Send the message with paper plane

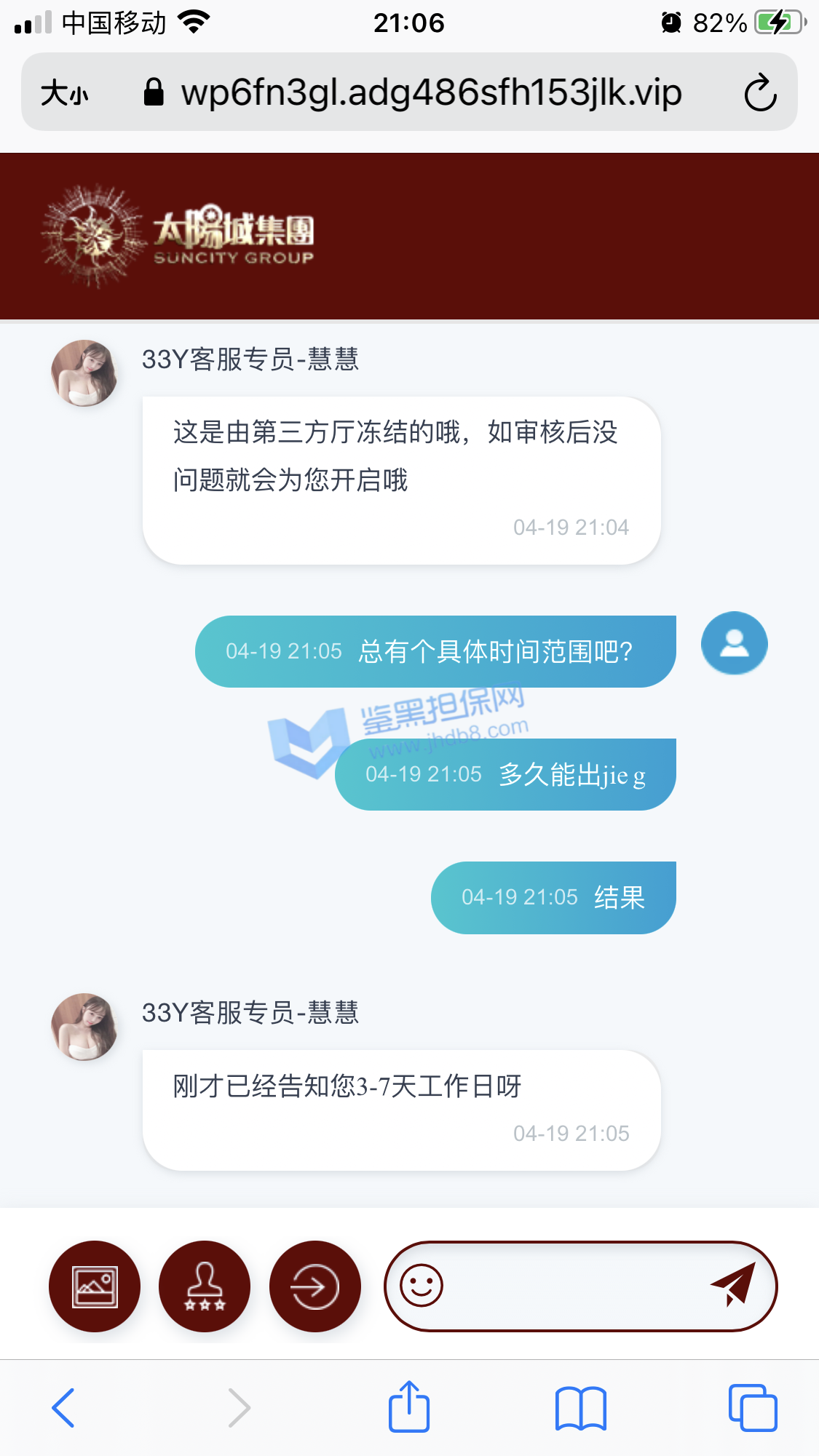click(733, 1284)
